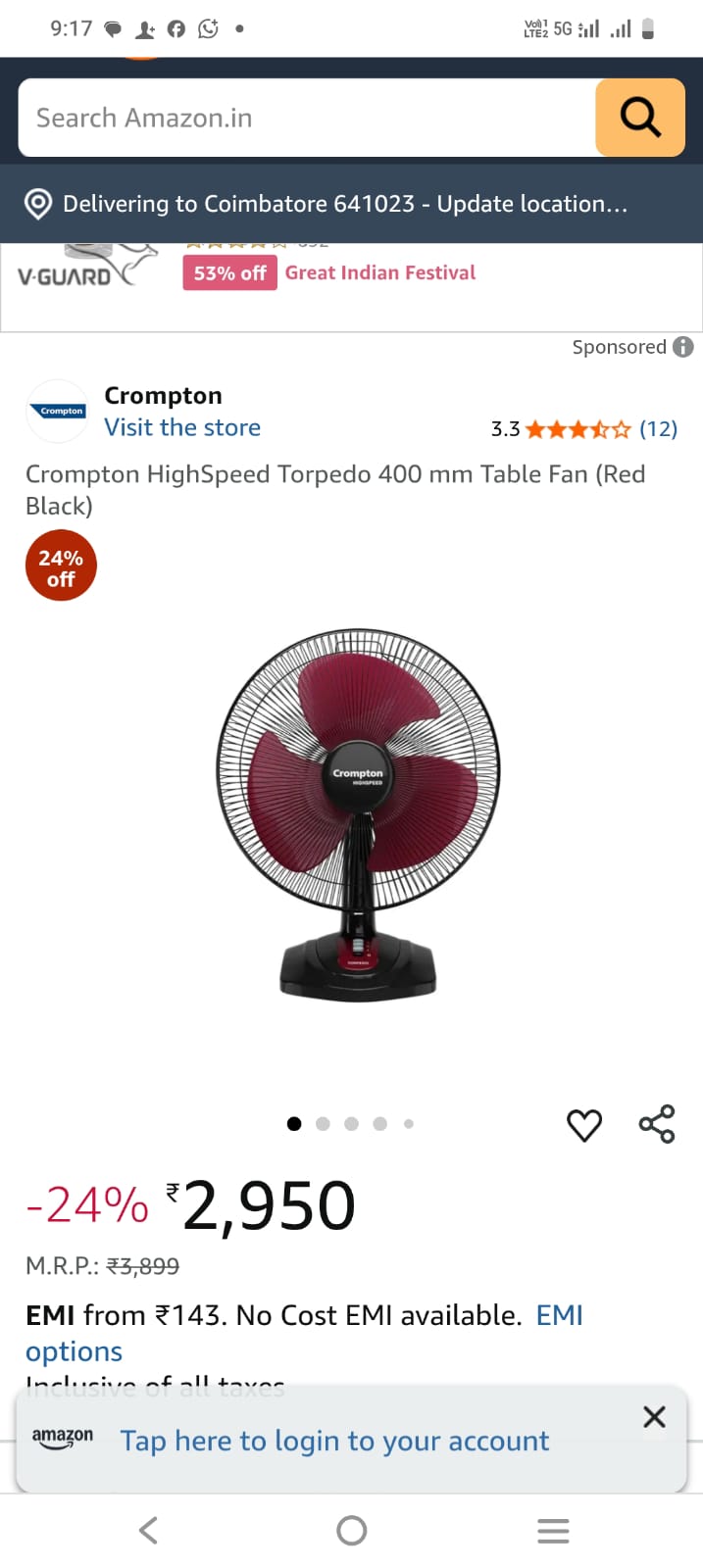Go back with system back button
Viewport: 703px width, 1568px height.
tap(148, 1530)
